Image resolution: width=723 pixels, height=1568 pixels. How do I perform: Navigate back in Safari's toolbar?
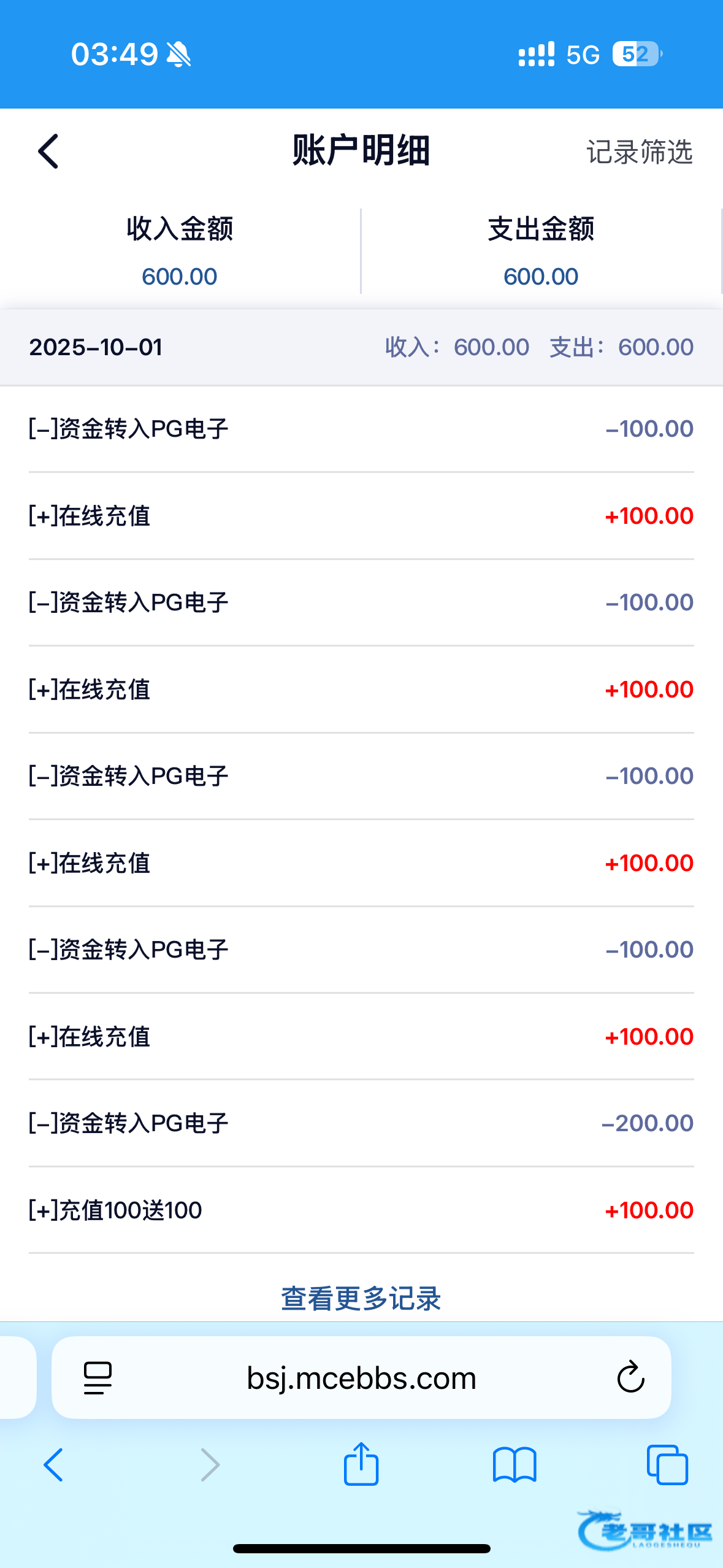pyautogui.click(x=53, y=1465)
